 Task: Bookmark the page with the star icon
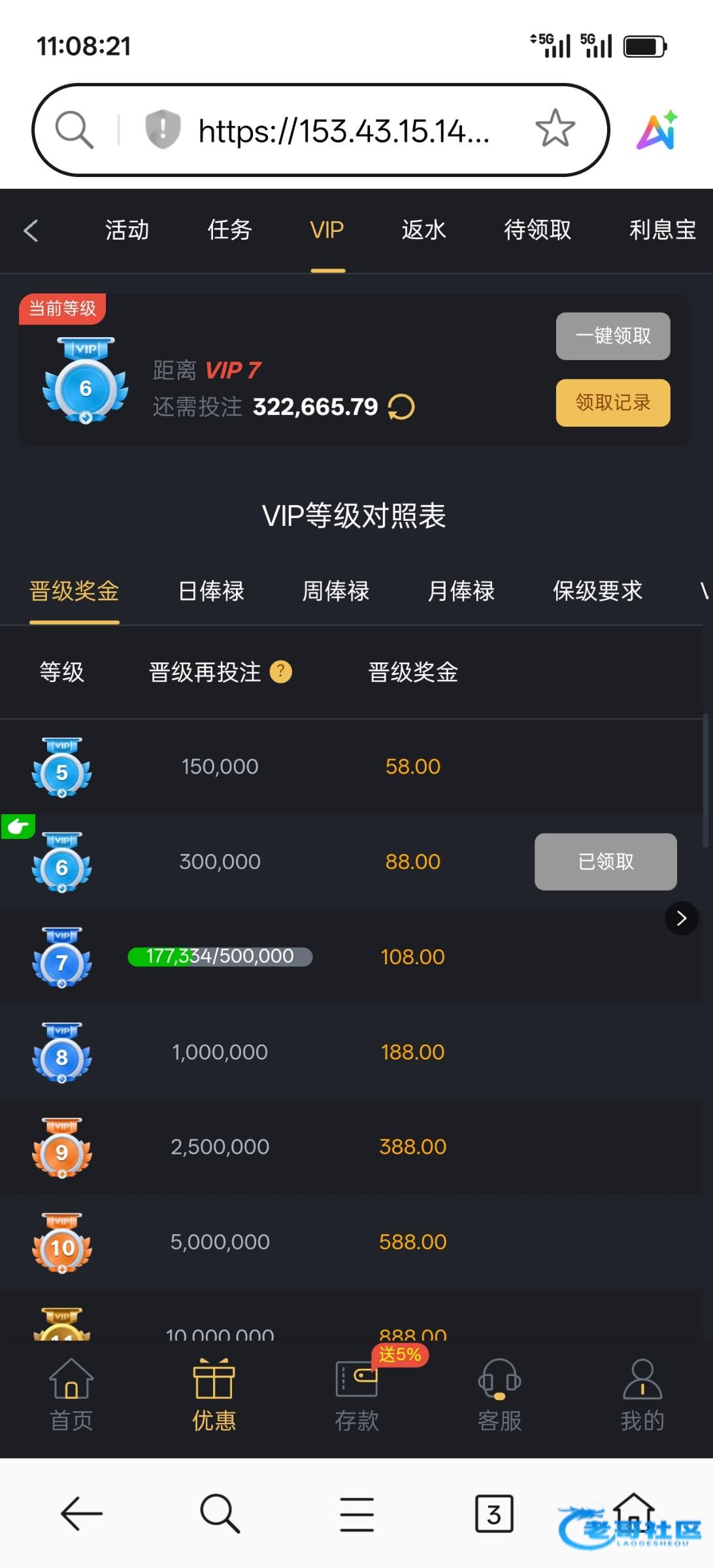tap(555, 129)
